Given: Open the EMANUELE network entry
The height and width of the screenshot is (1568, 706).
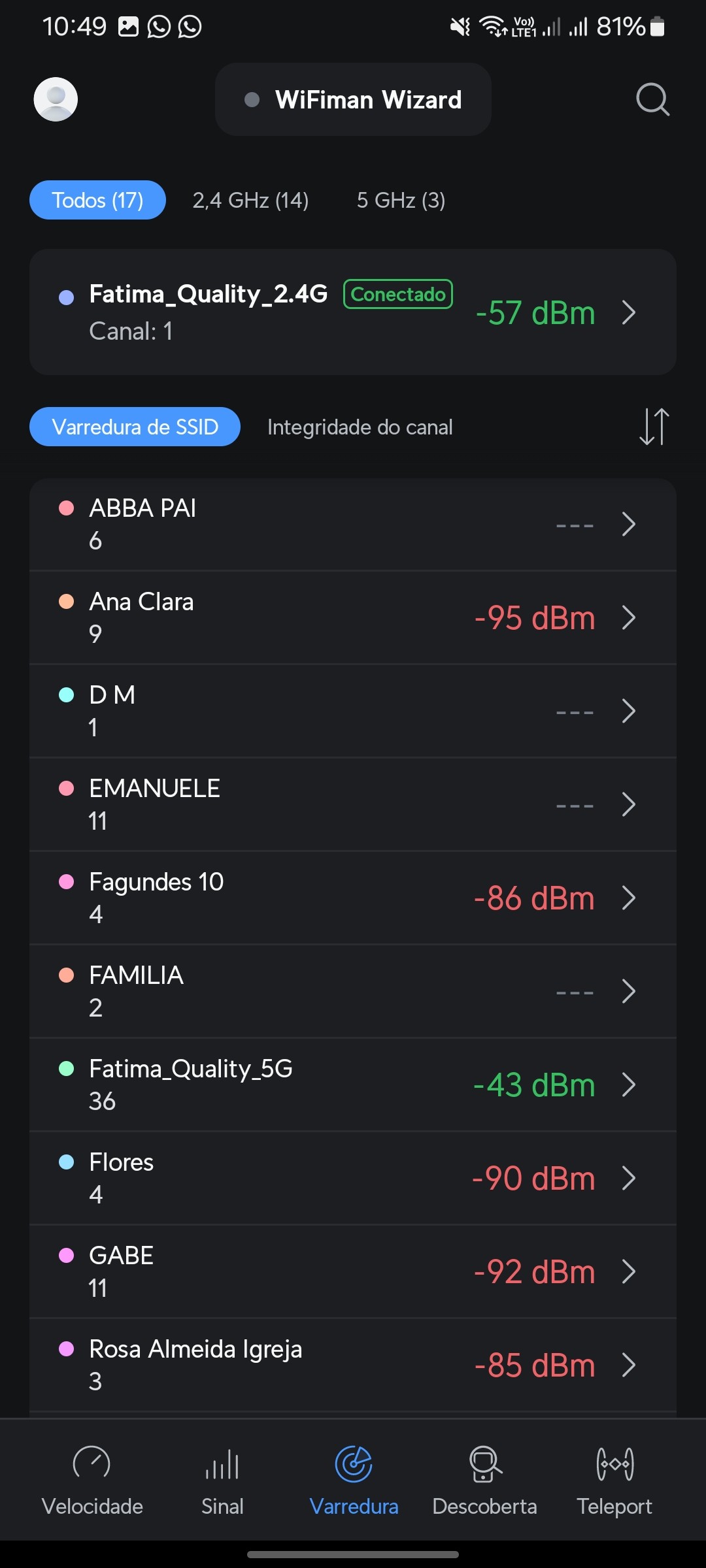Looking at the screenshot, I should coord(353,804).
